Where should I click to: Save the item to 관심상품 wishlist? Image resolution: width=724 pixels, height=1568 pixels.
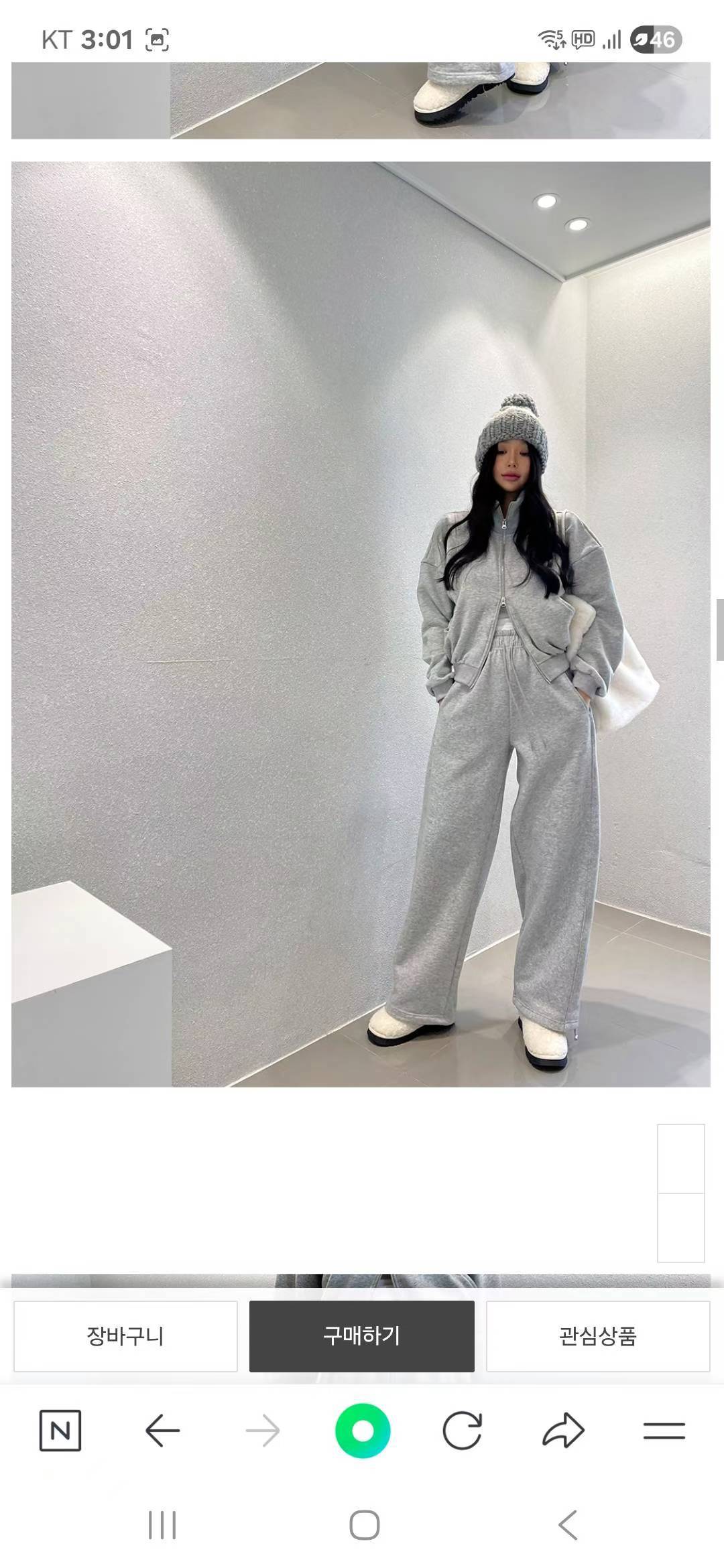(x=598, y=1336)
